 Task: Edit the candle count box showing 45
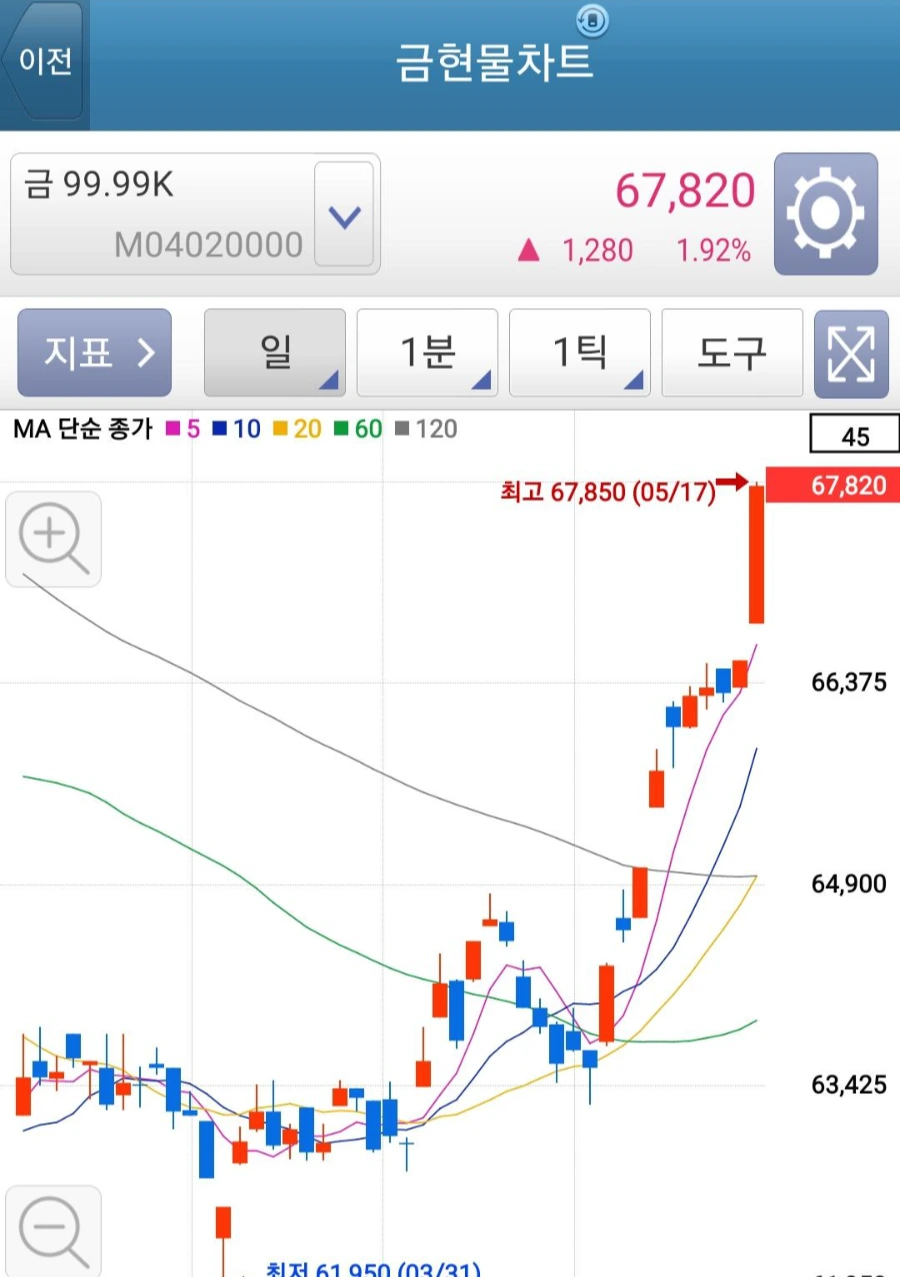(x=855, y=437)
